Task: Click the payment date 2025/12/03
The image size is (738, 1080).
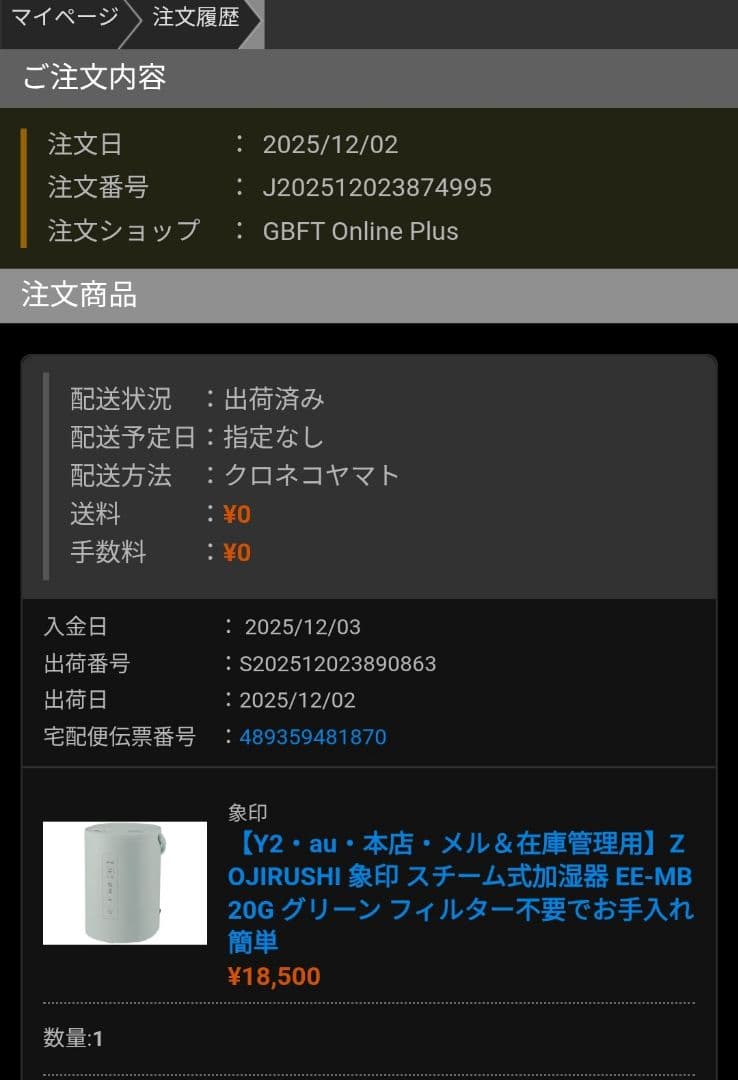Action: point(300,626)
